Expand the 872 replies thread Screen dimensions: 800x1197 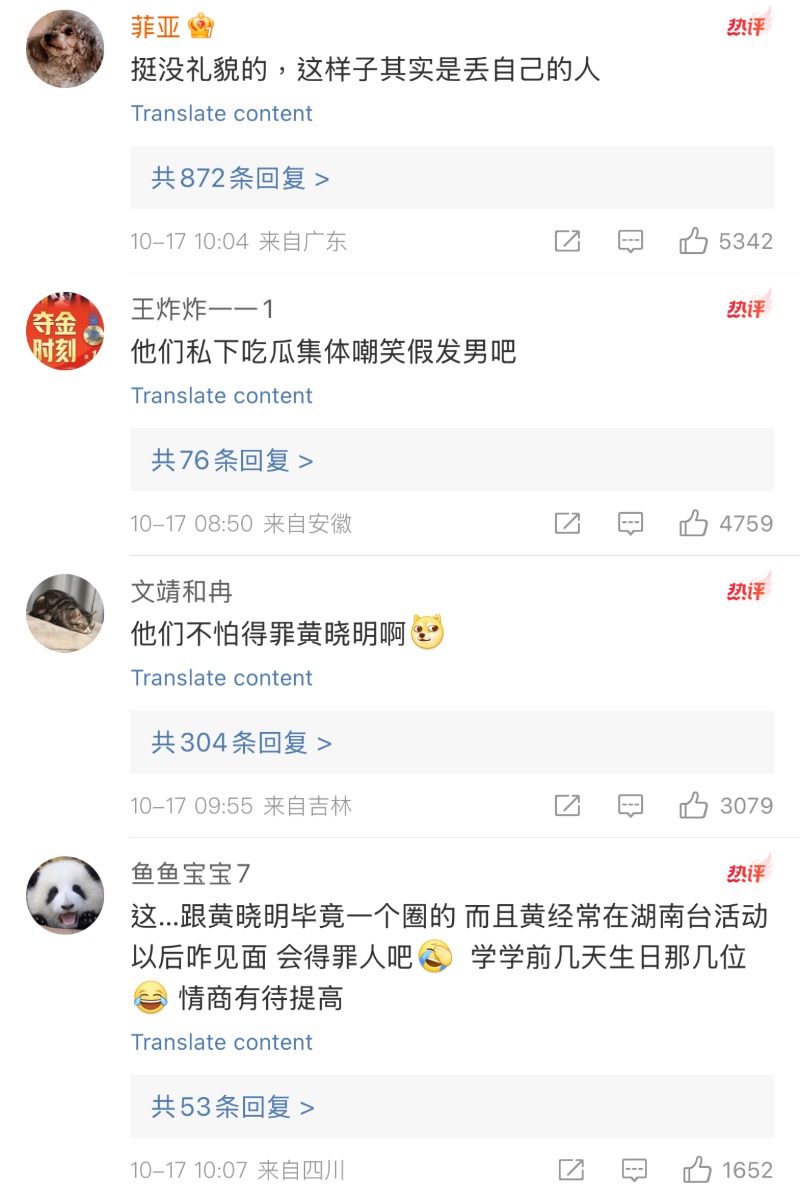pos(240,178)
